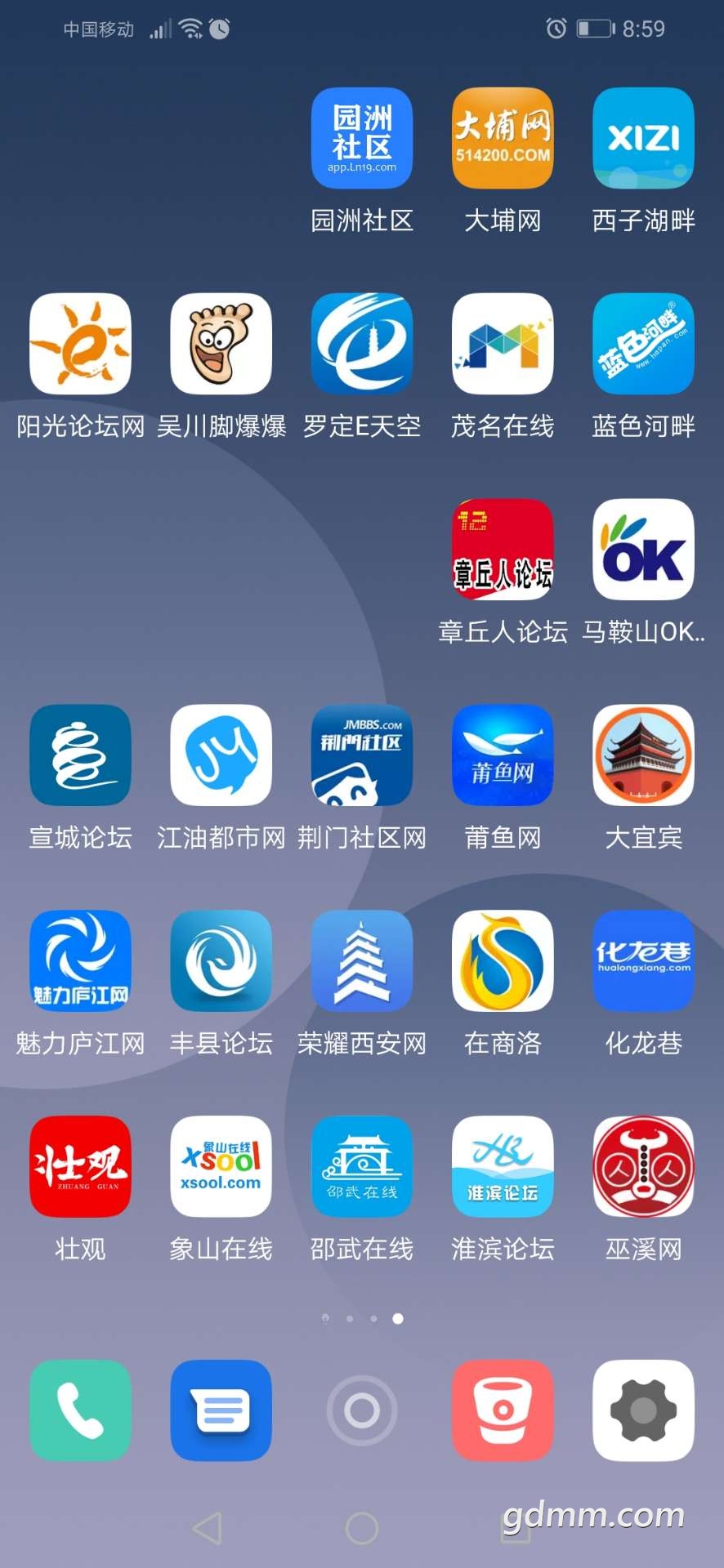The width and height of the screenshot is (724, 1568).
Task: Launch the 蓝色河畔 app
Action: tap(643, 344)
